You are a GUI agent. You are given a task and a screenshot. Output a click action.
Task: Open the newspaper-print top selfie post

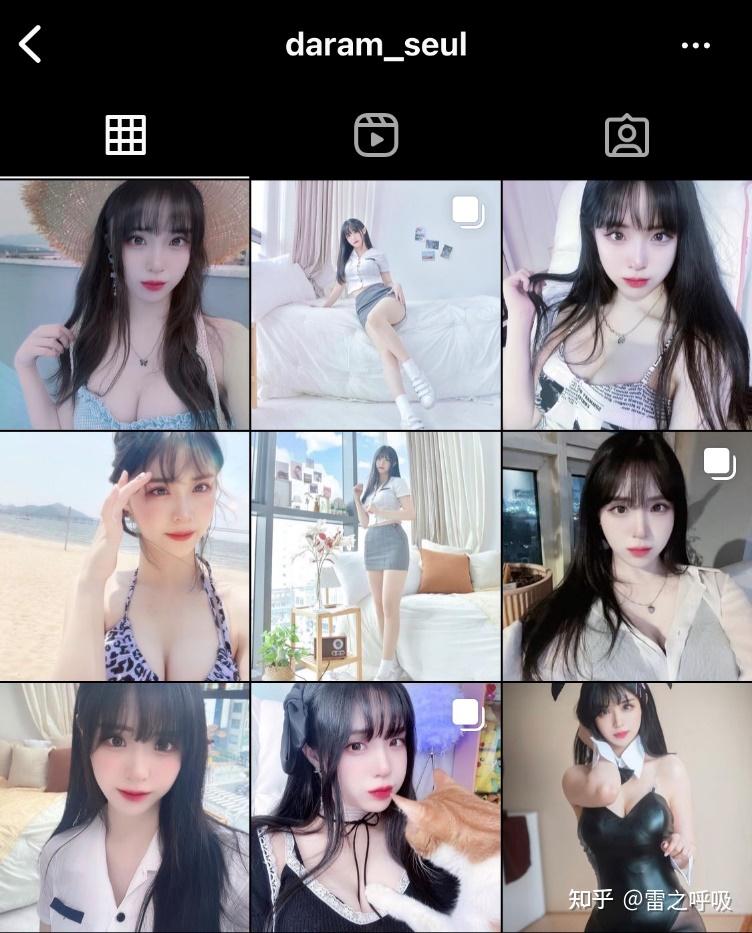point(627,305)
